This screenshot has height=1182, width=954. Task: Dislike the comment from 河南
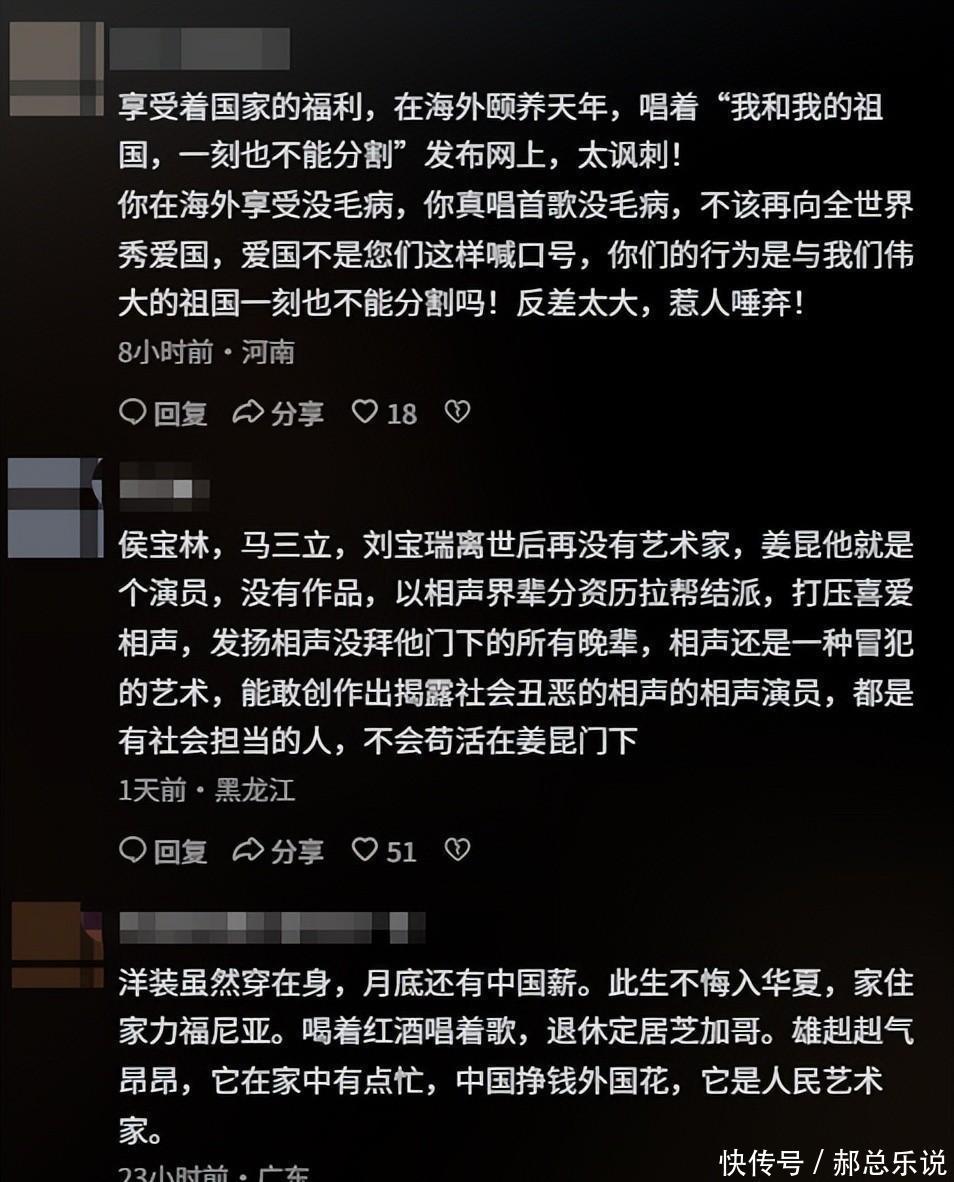457,412
